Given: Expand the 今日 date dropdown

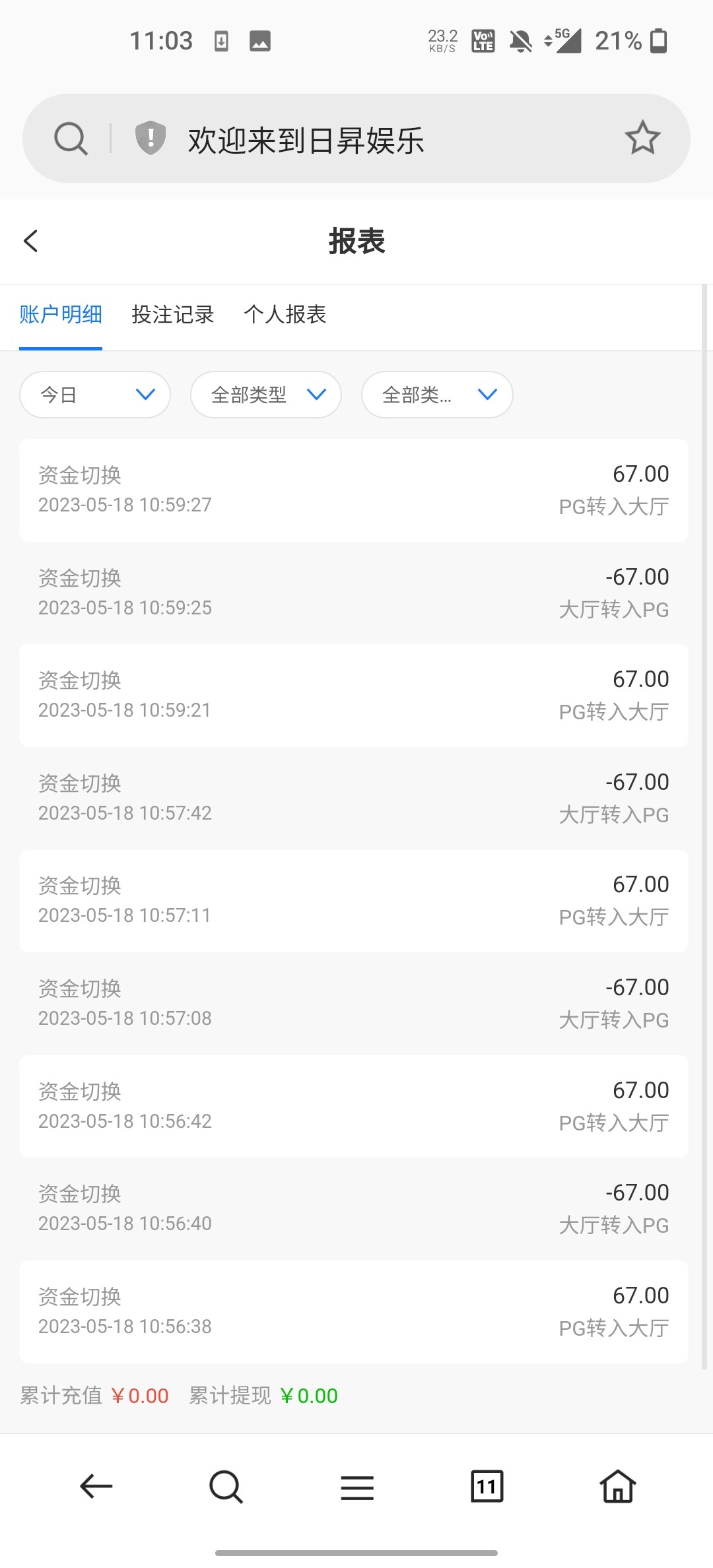Looking at the screenshot, I should (95, 395).
